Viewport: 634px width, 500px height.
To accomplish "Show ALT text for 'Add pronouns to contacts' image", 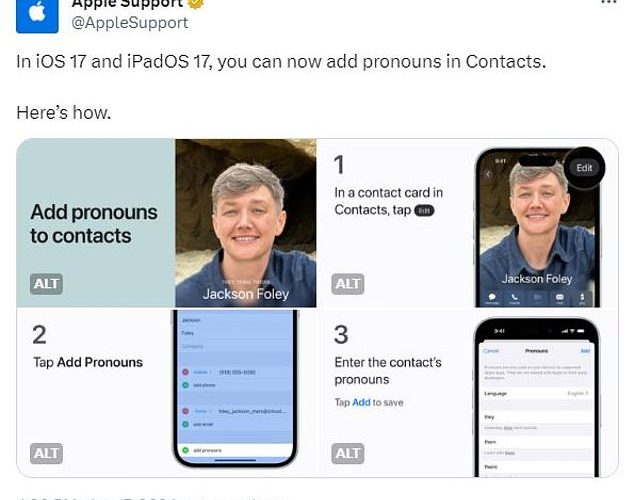I will click(x=46, y=284).
